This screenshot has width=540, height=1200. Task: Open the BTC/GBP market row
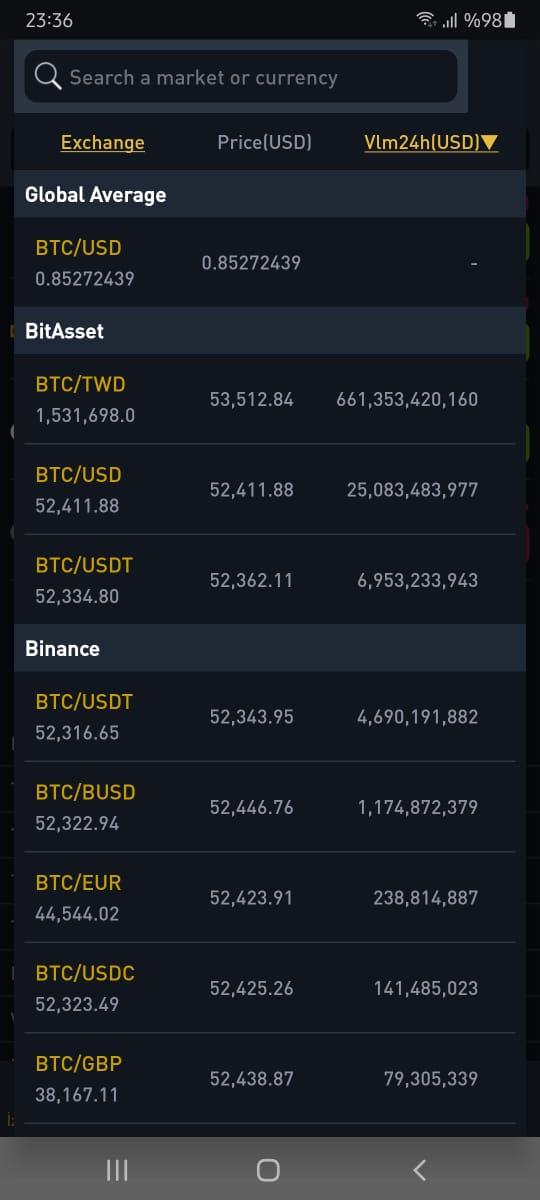tap(270, 1078)
